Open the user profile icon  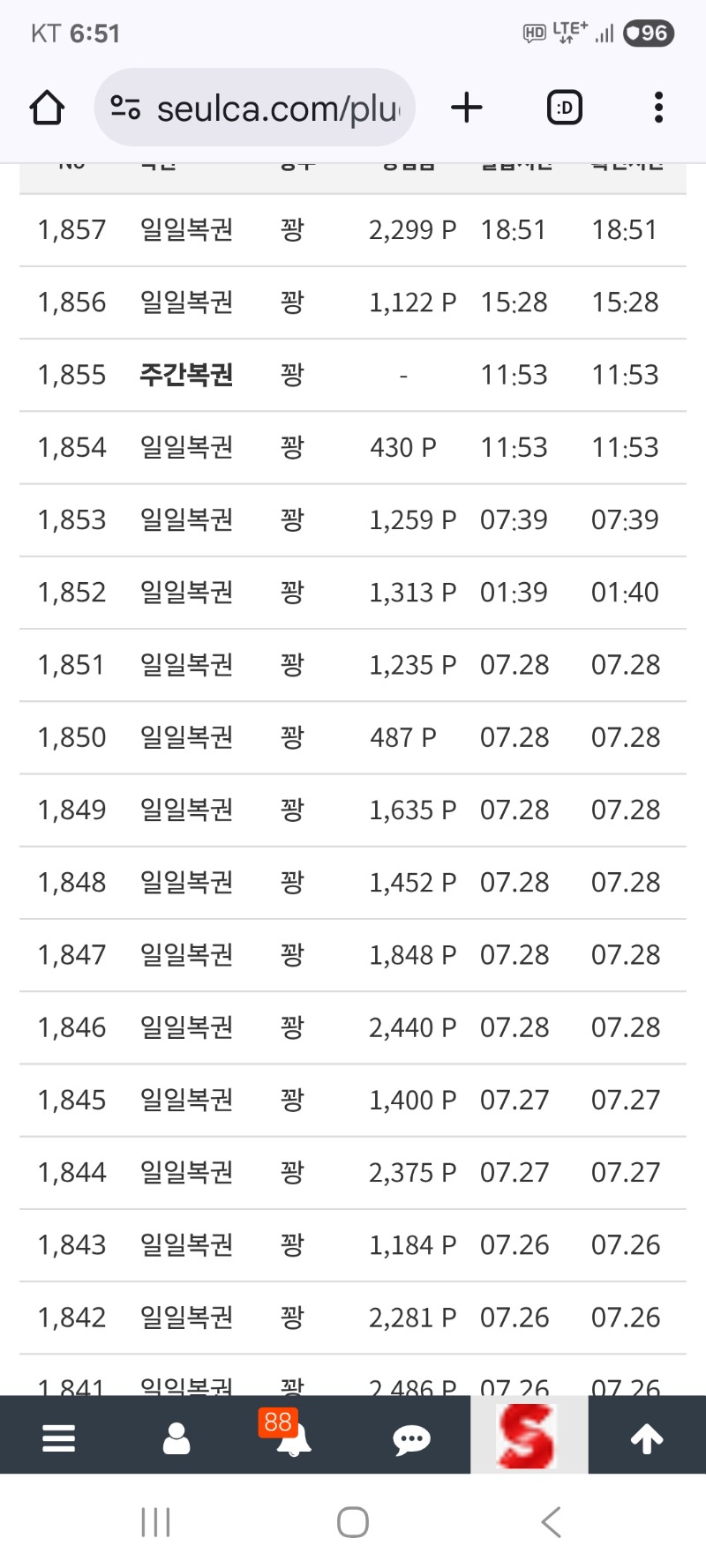176,1437
